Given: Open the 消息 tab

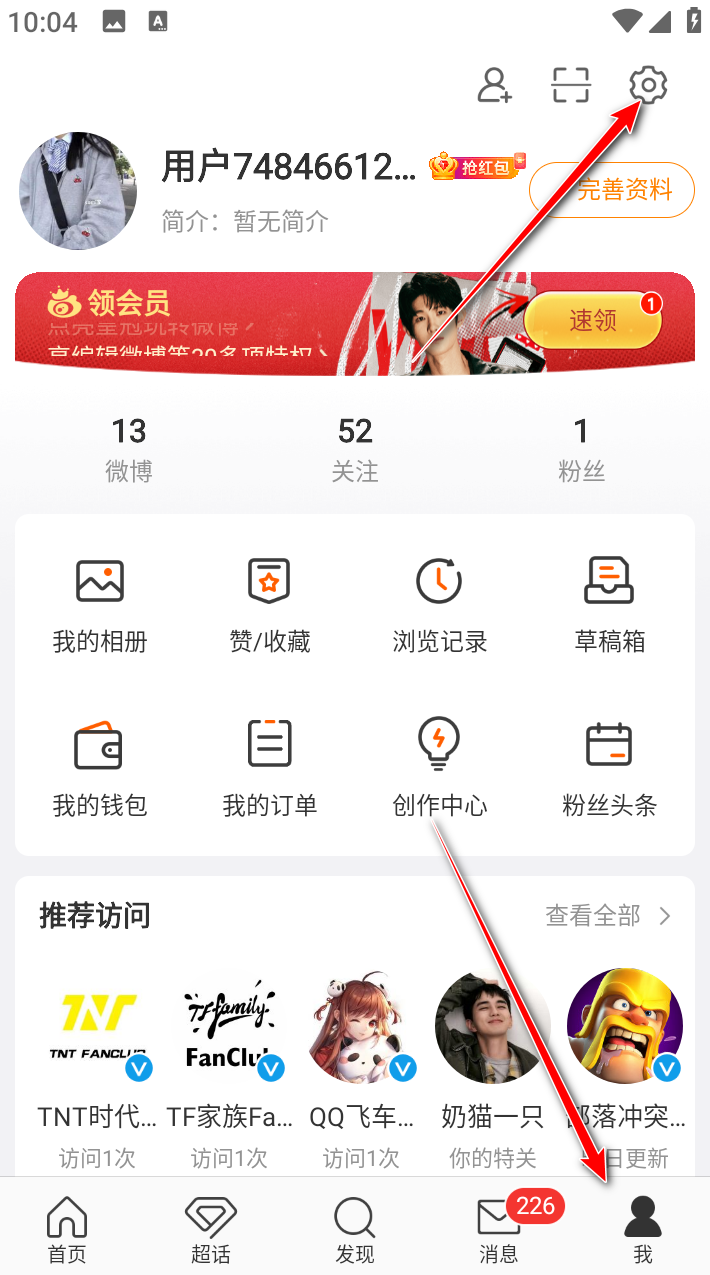Looking at the screenshot, I should (x=499, y=1229).
